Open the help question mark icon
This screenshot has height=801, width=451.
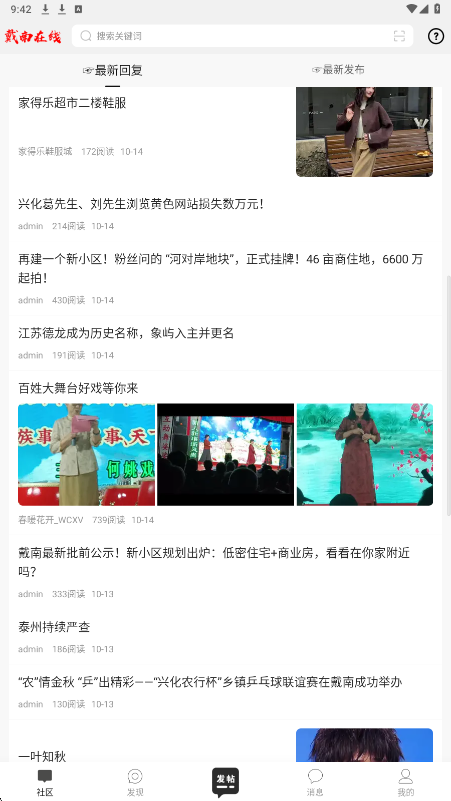[436, 36]
